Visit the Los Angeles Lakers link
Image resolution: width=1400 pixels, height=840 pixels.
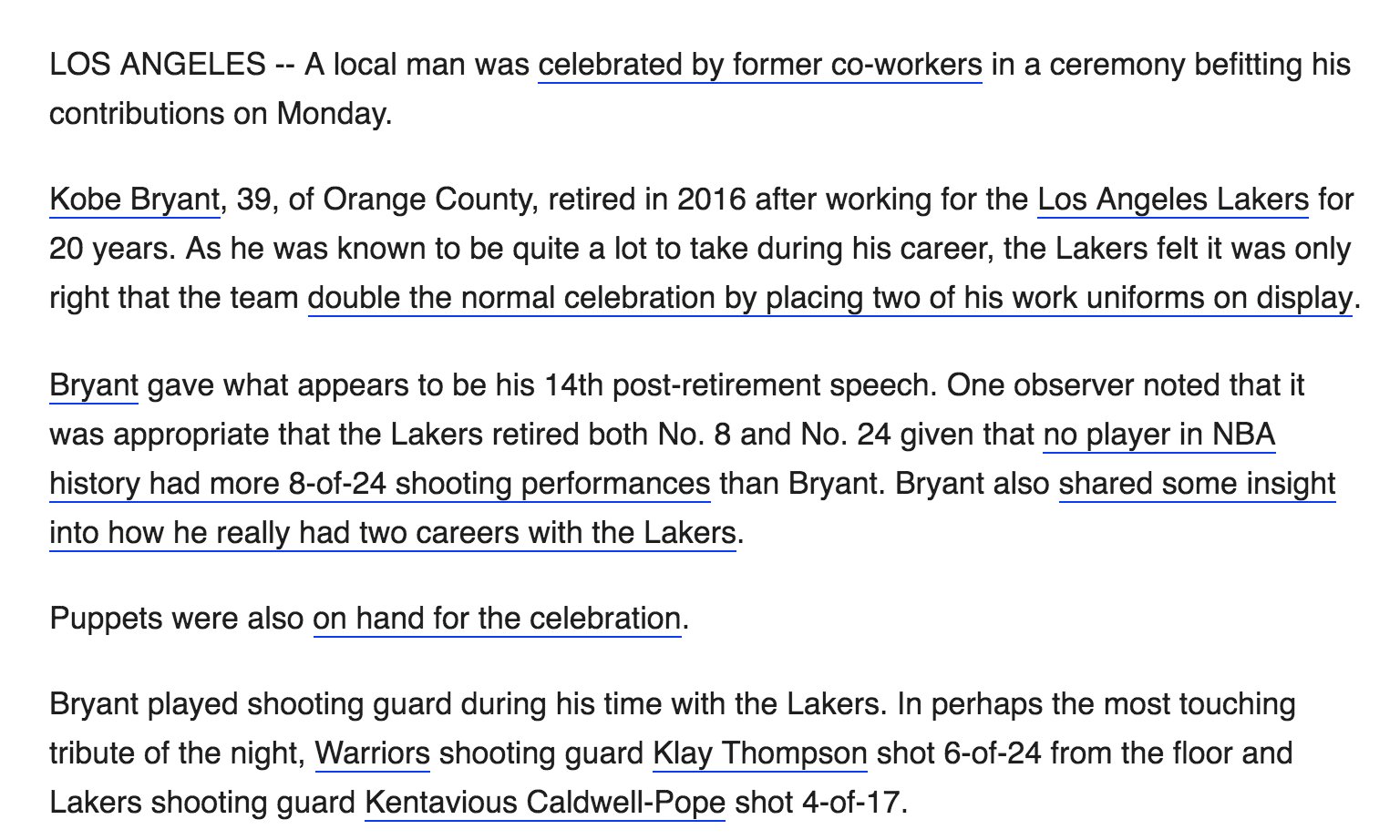[x=1172, y=200]
